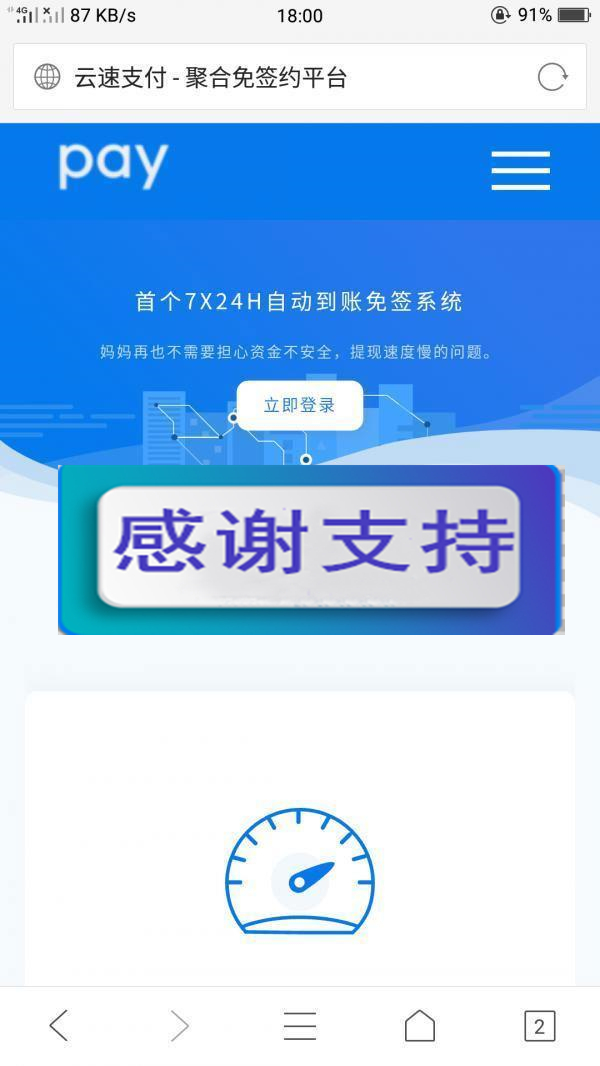The height and width of the screenshot is (1066, 600).
Task: Reload the page with the refresh icon
Action: pyautogui.click(x=552, y=77)
